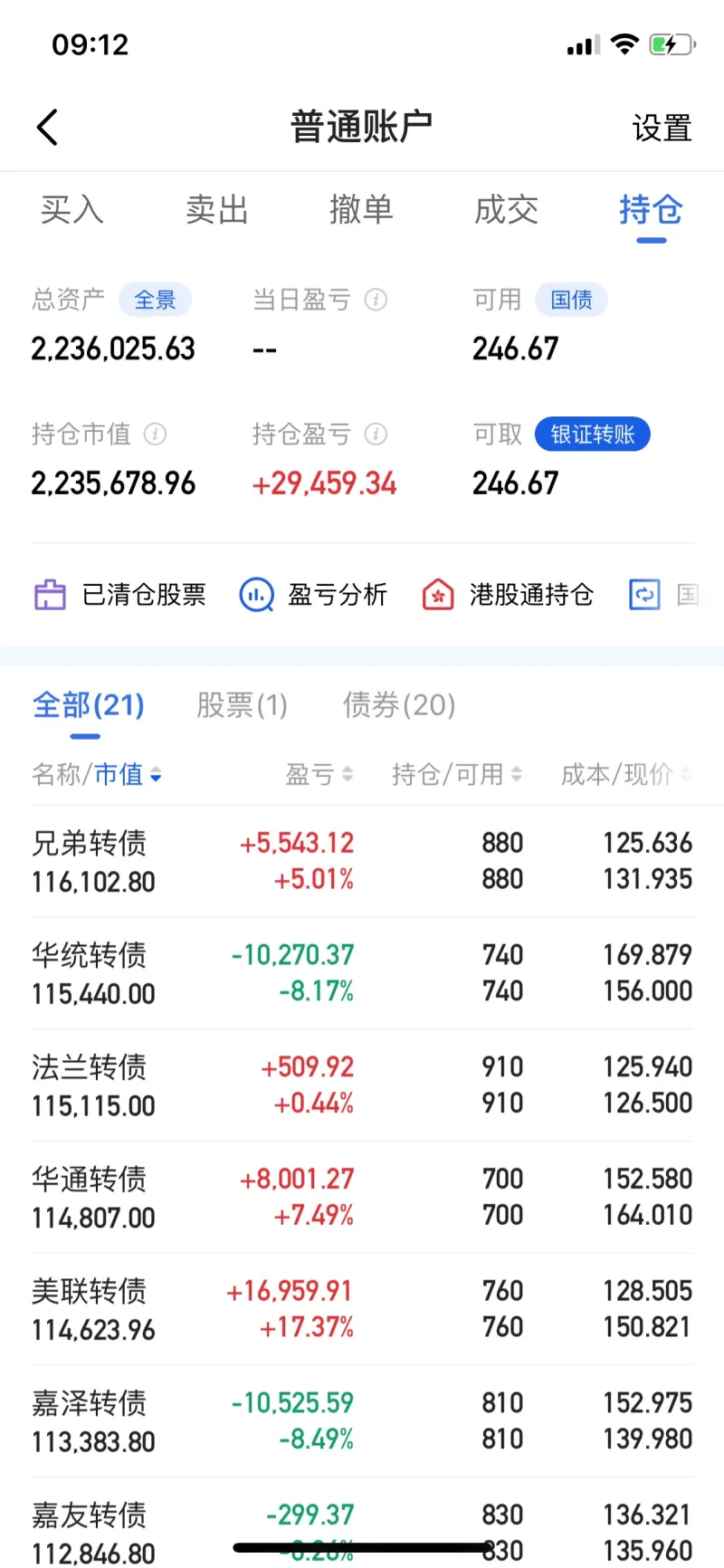
Task: Show info for 当日盈亏
Action: click(376, 300)
